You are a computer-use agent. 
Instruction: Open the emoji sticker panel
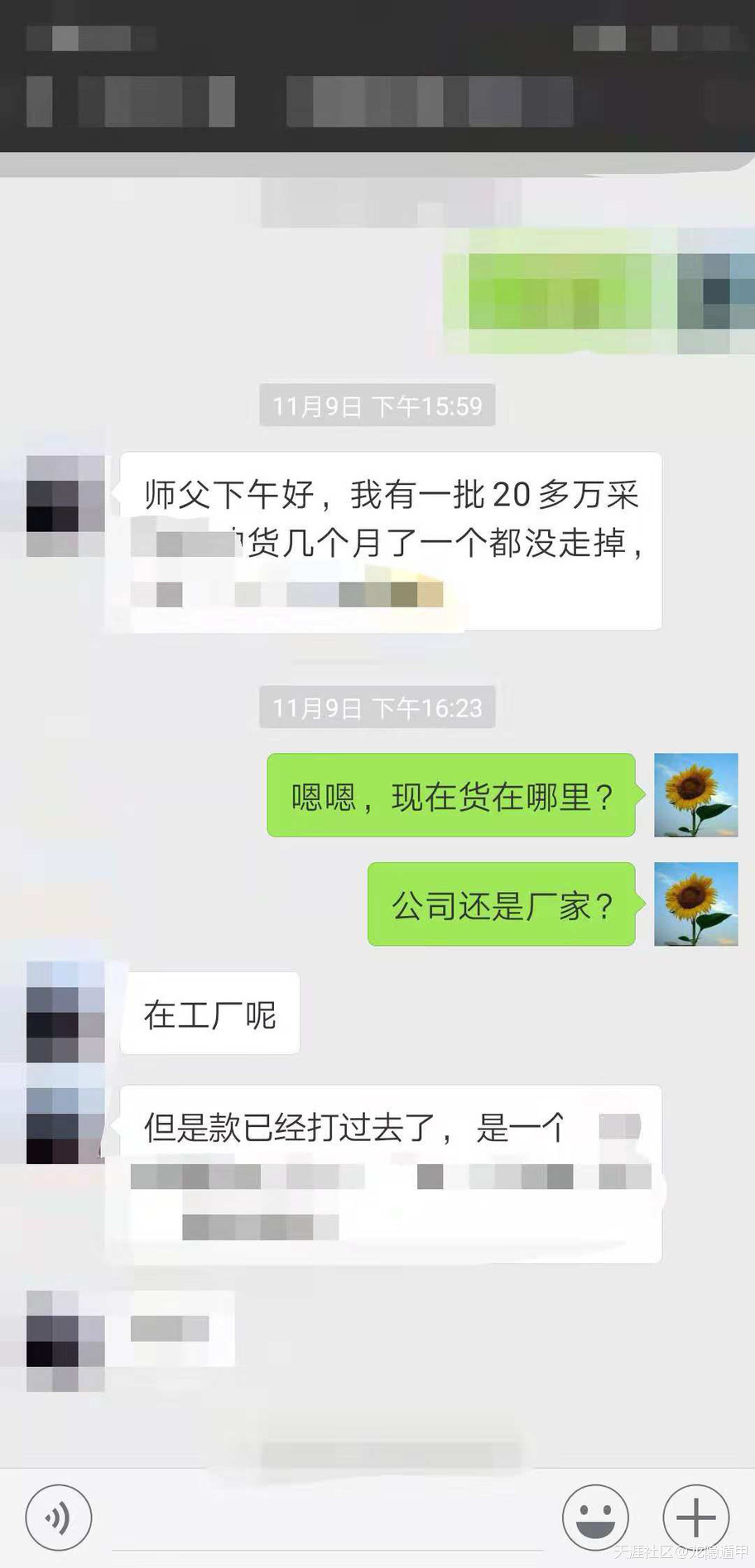595,1518
